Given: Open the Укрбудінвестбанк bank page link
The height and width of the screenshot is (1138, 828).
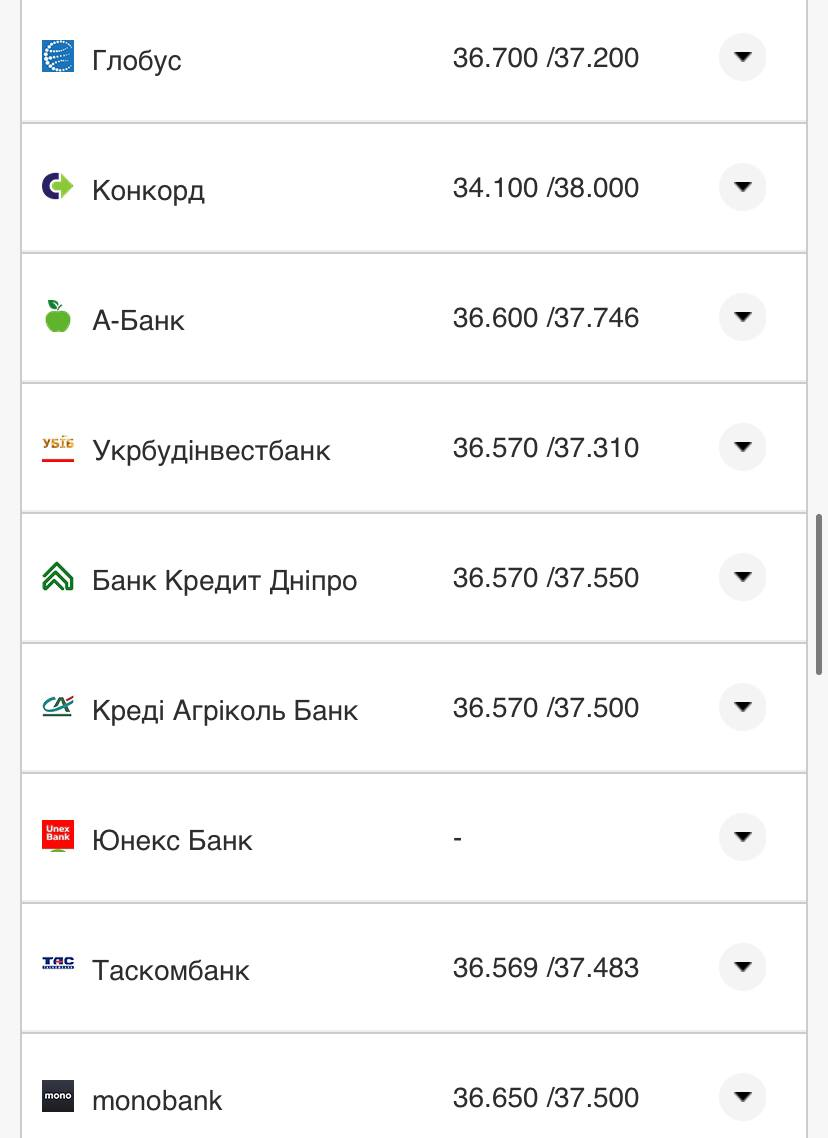Looking at the screenshot, I should [x=210, y=450].
